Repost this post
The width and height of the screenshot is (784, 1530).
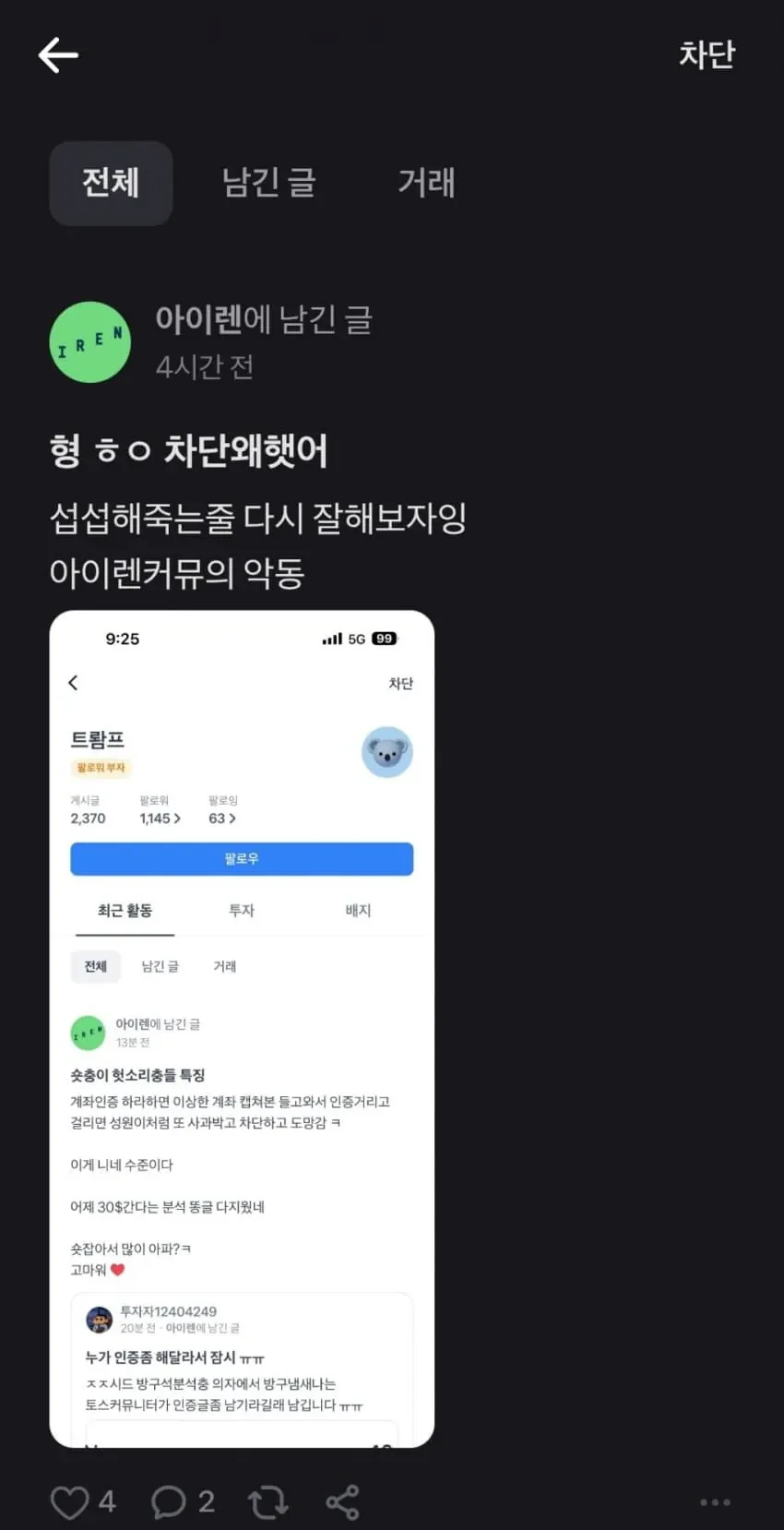(x=267, y=1502)
